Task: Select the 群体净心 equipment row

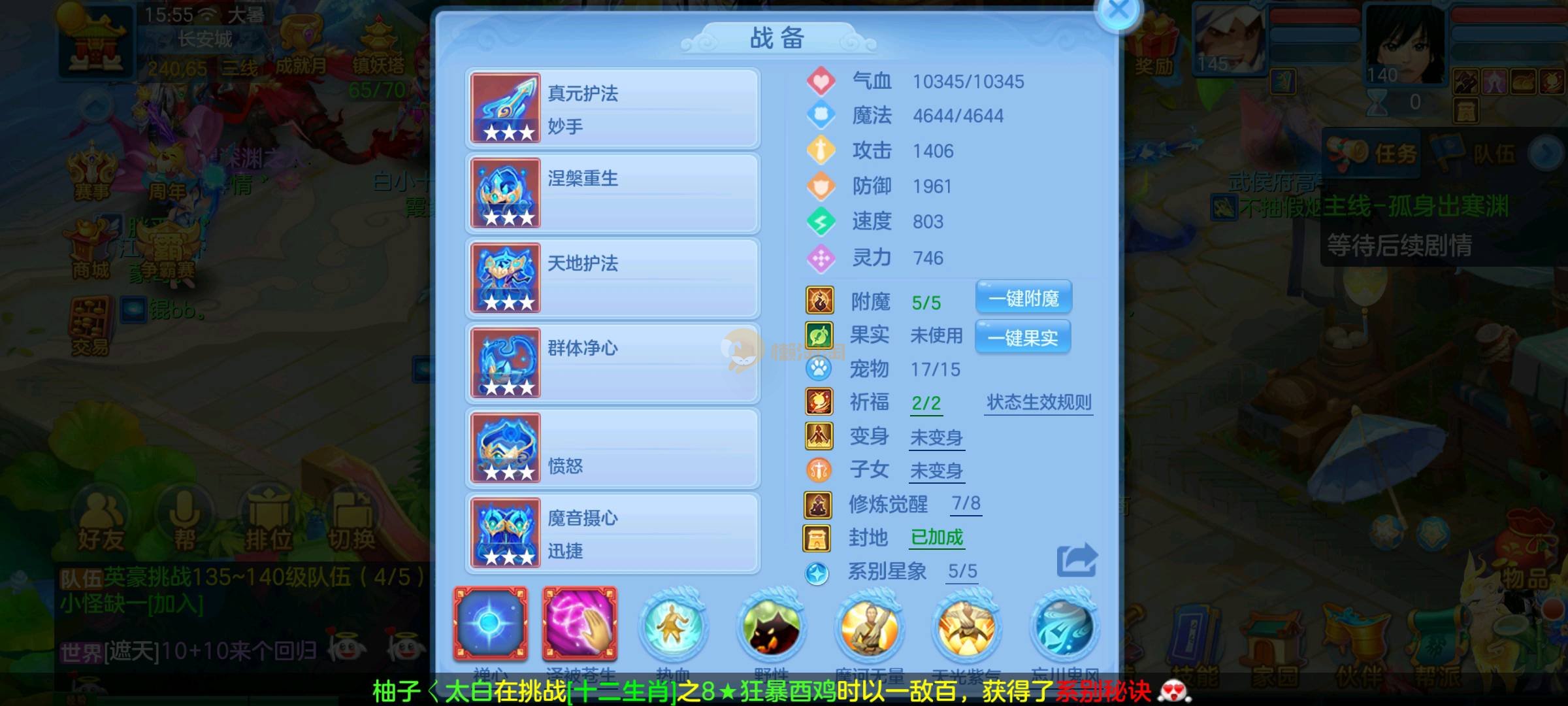Action: tap(612, 363)
